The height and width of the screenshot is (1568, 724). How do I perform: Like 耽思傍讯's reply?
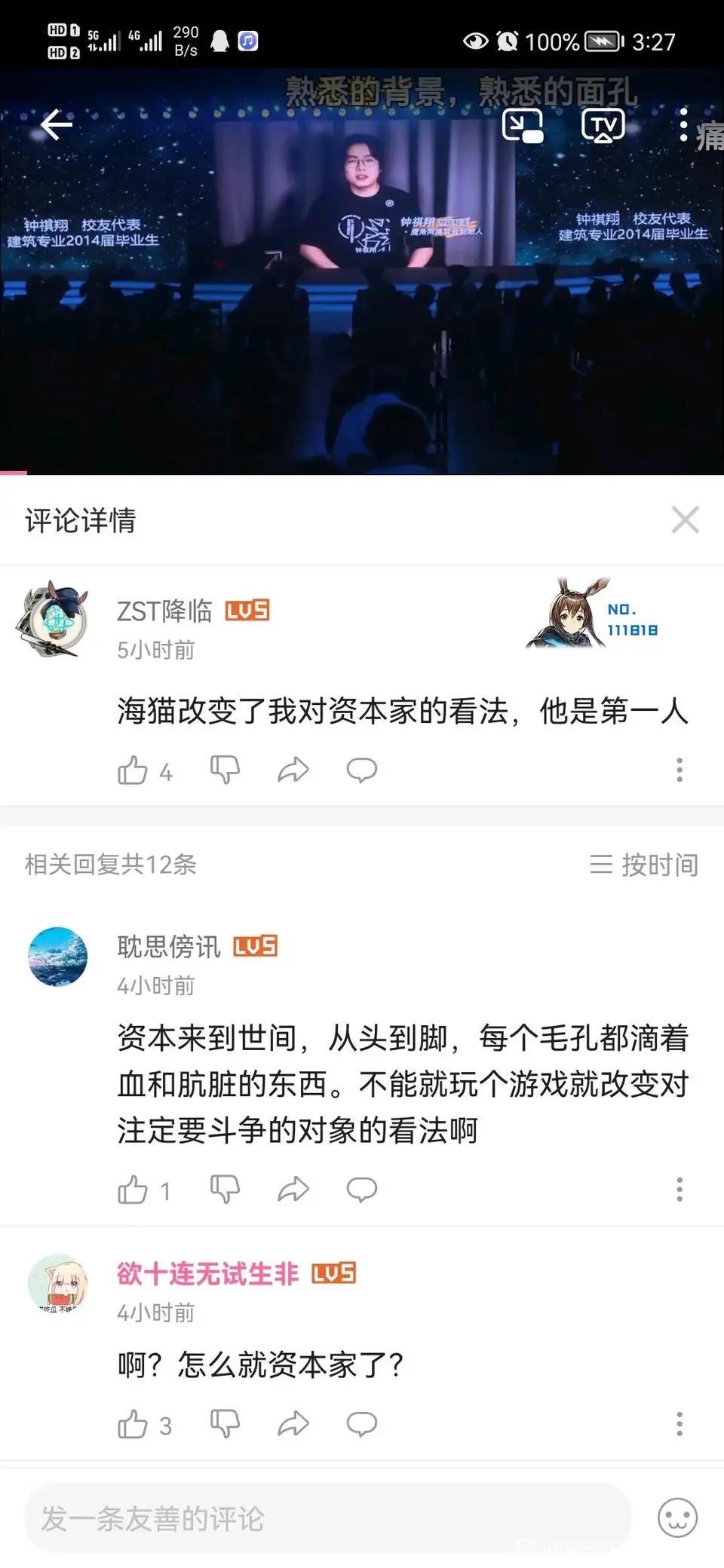(x=133, y=1190)
